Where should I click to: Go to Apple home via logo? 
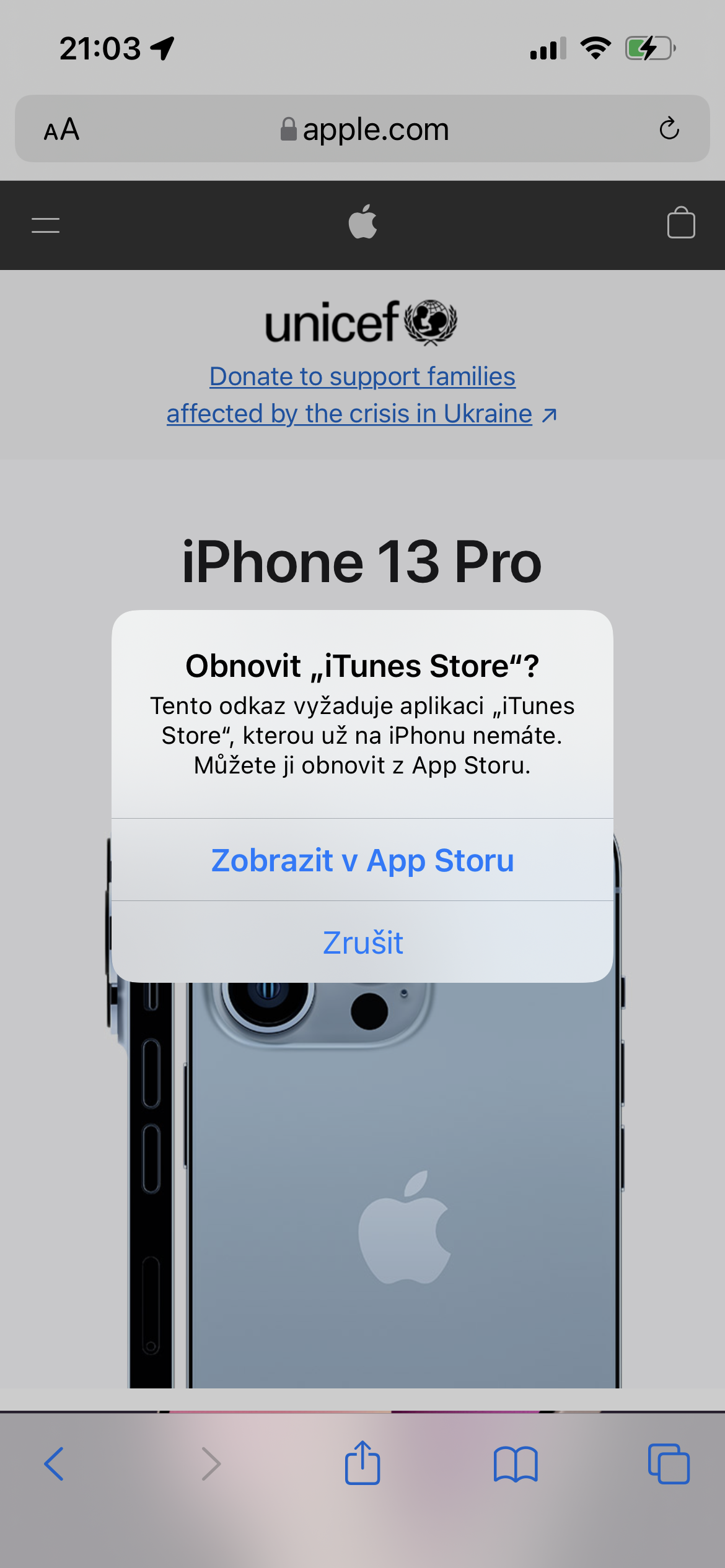point(362,222)
